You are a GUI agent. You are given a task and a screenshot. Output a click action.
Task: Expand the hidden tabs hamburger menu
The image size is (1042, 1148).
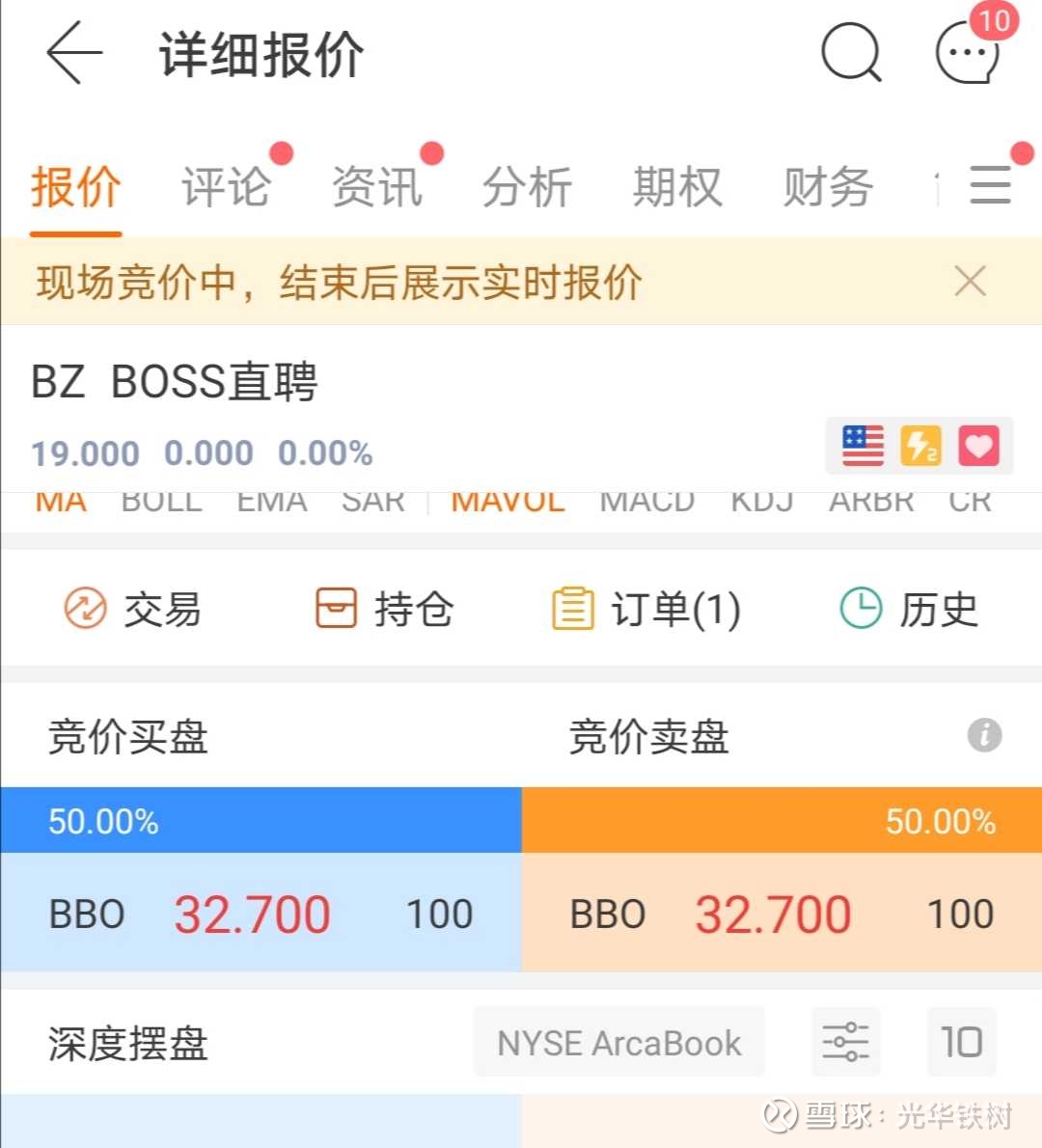(x=990, y=186)
